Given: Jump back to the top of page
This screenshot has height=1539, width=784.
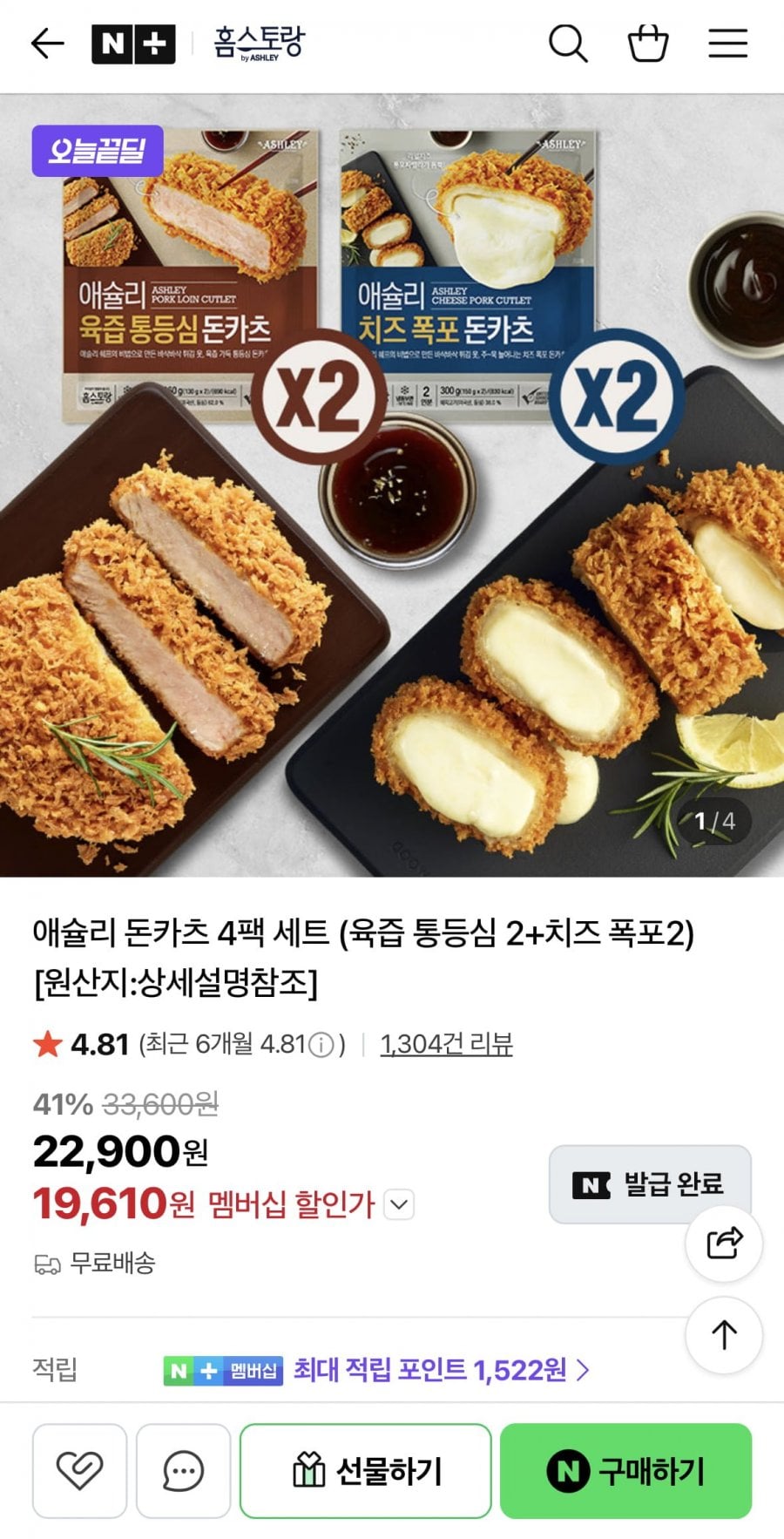Looking at the screenshot, I should tap(724, 1334).
